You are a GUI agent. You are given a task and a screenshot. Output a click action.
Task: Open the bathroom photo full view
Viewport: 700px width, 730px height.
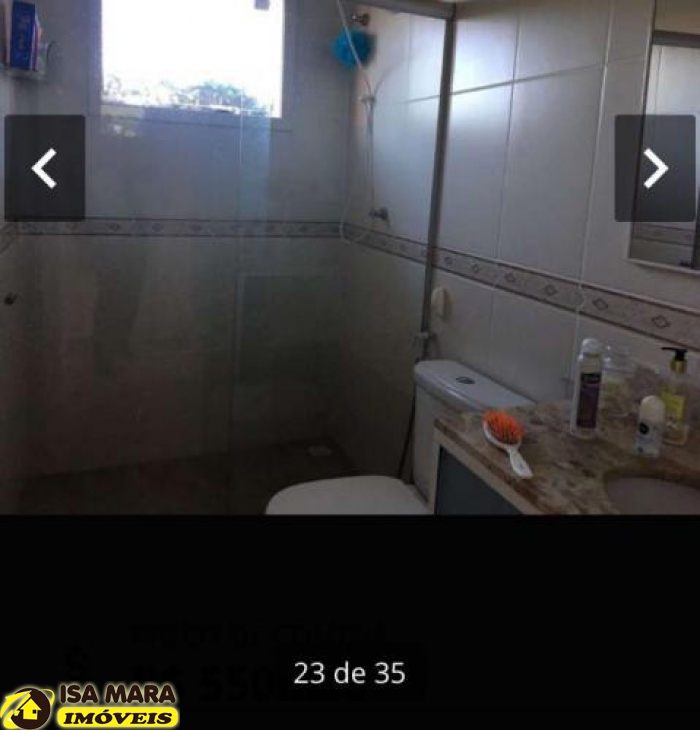[350, 300]
